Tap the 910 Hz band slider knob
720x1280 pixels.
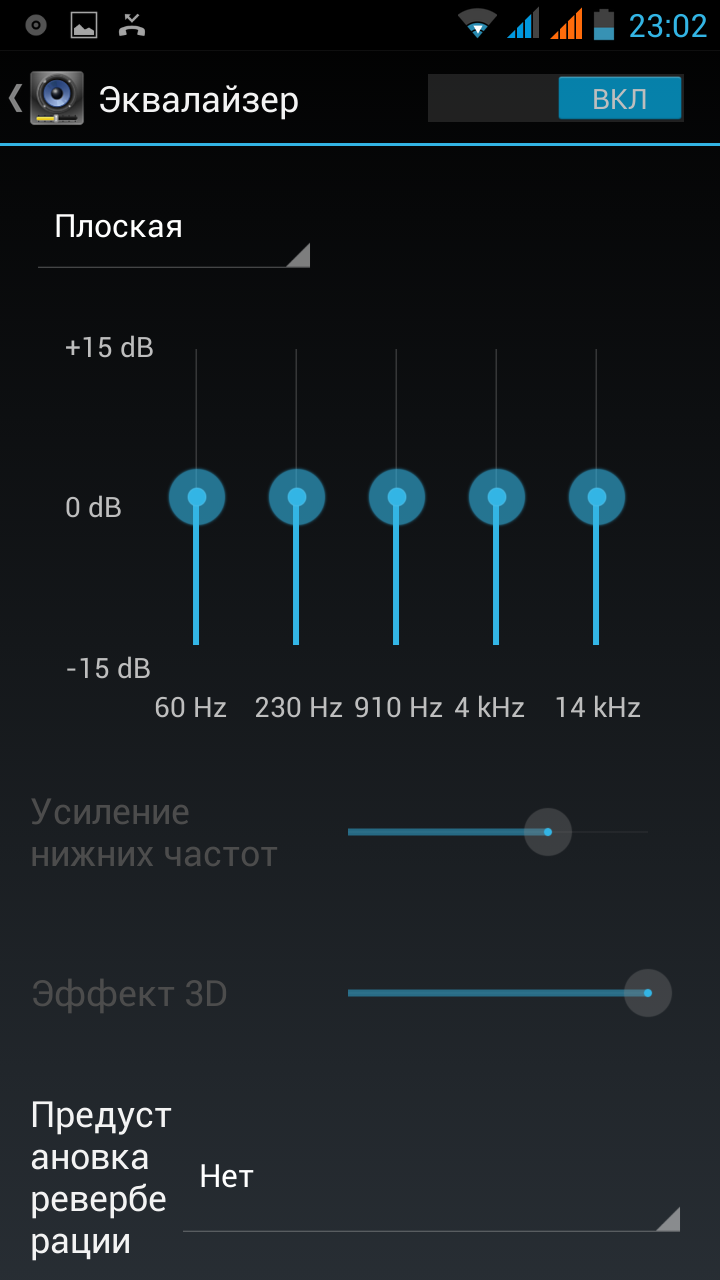click(397, 497)
